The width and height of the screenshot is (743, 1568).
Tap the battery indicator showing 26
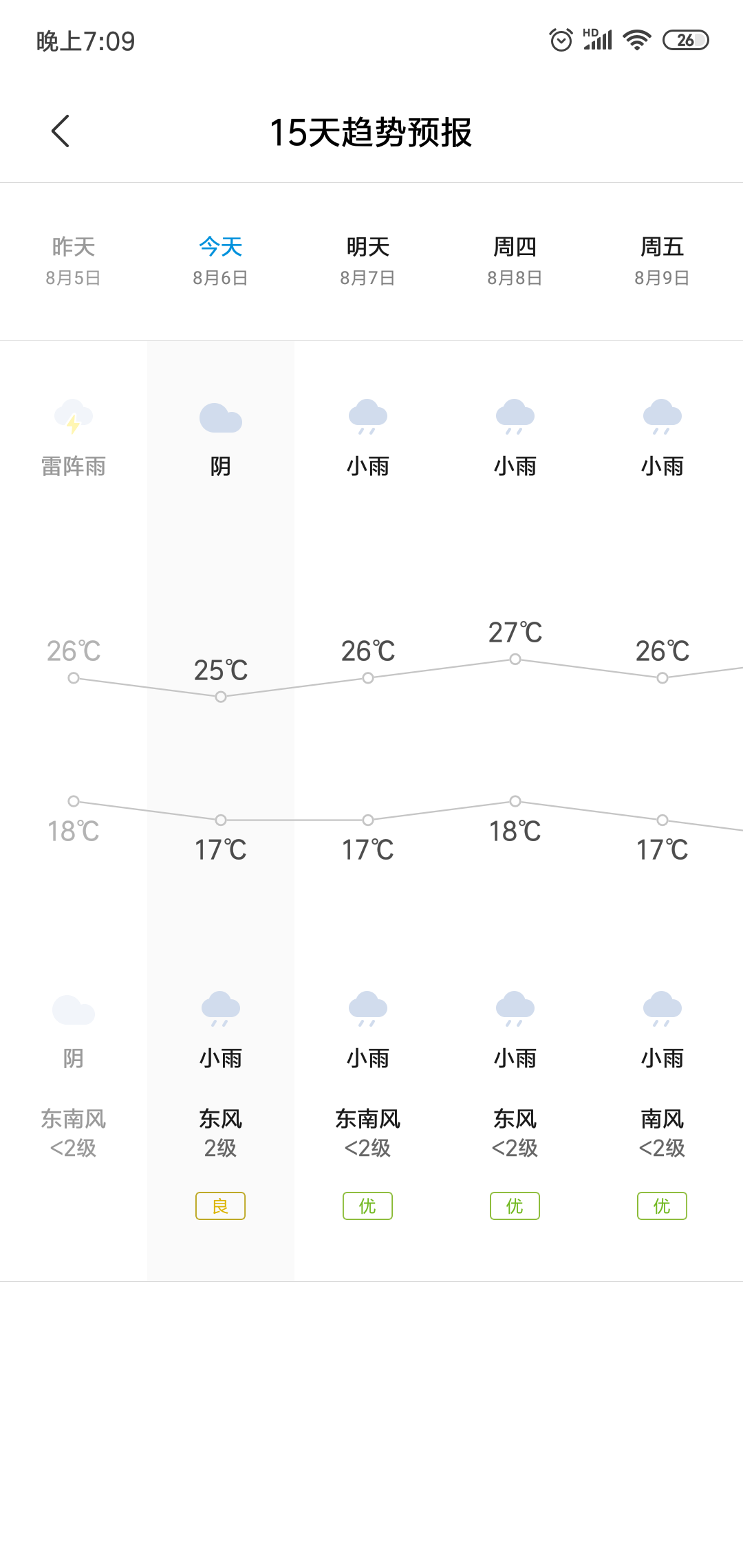[686, 40]
